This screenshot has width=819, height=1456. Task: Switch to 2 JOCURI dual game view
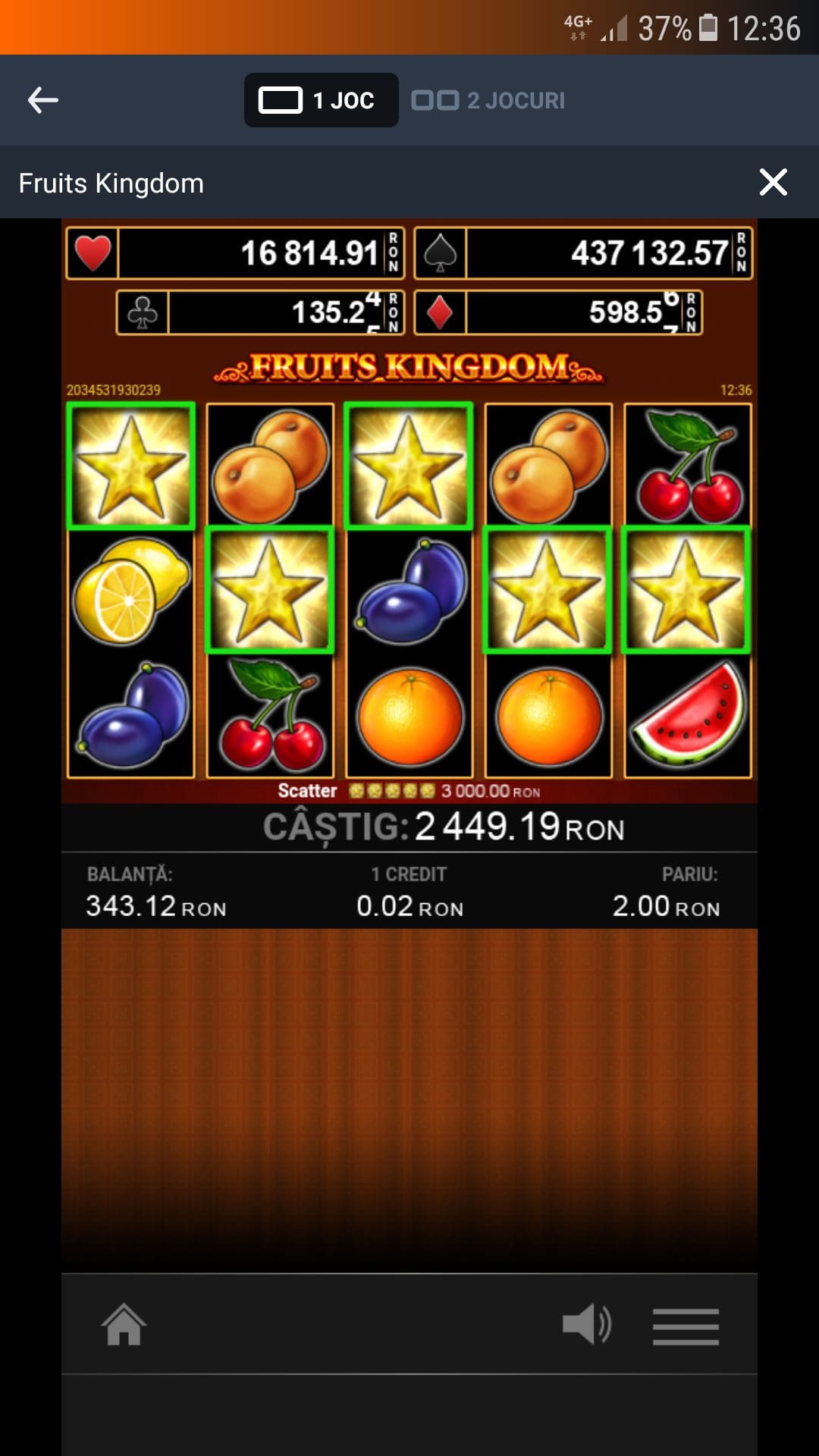point(488,100)
